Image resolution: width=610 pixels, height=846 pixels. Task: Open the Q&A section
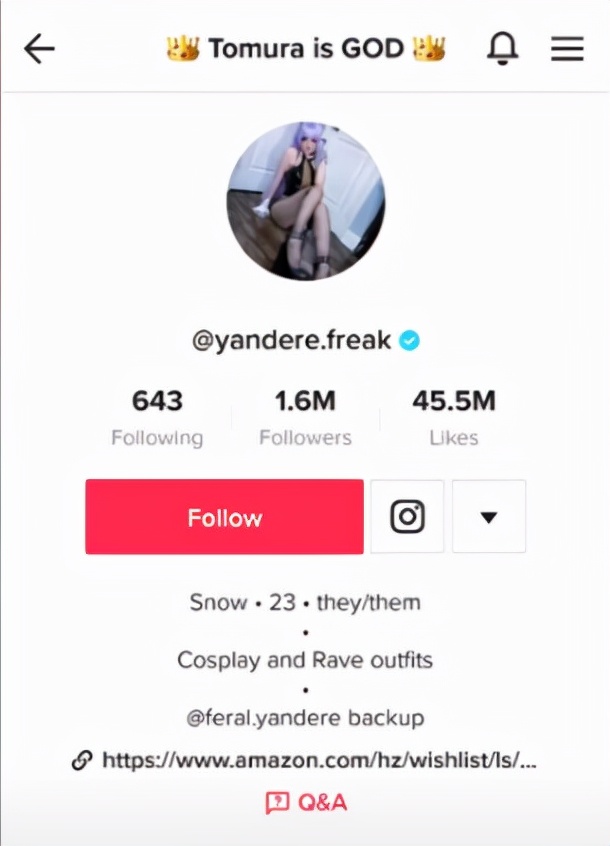[306, 802]
